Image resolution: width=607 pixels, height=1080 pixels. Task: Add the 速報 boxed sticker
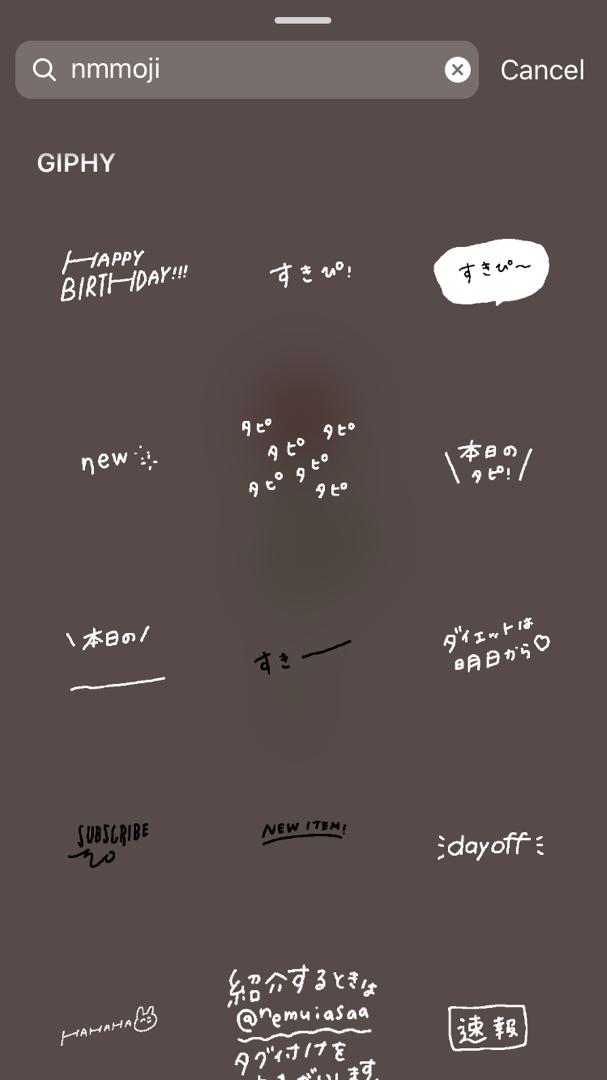pyautogui.click(x=487, y=1027)
